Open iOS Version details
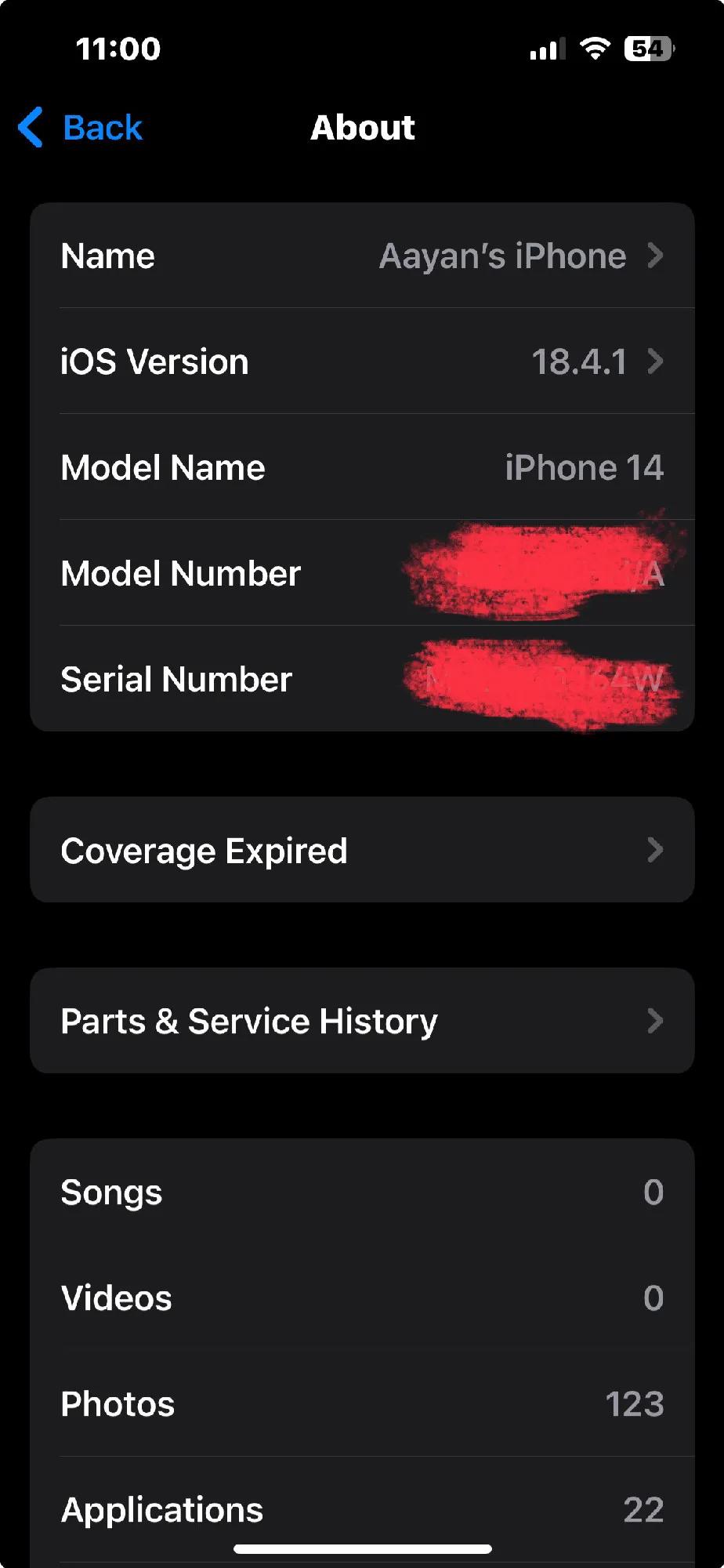This screenshot has height=1568, width=724. tap(362, 362)
